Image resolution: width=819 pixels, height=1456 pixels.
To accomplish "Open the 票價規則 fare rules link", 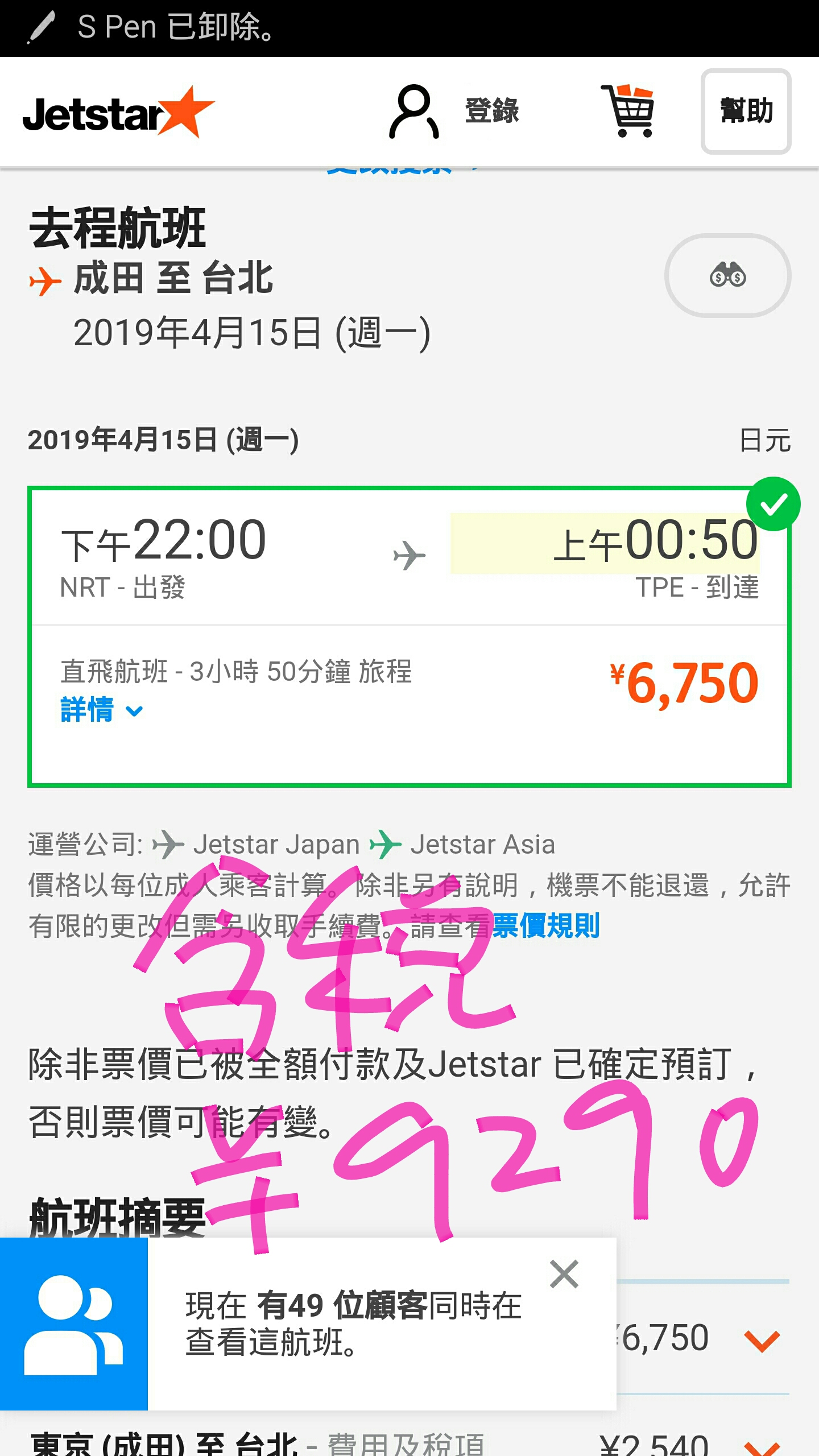I will click(x=545, y=925).
